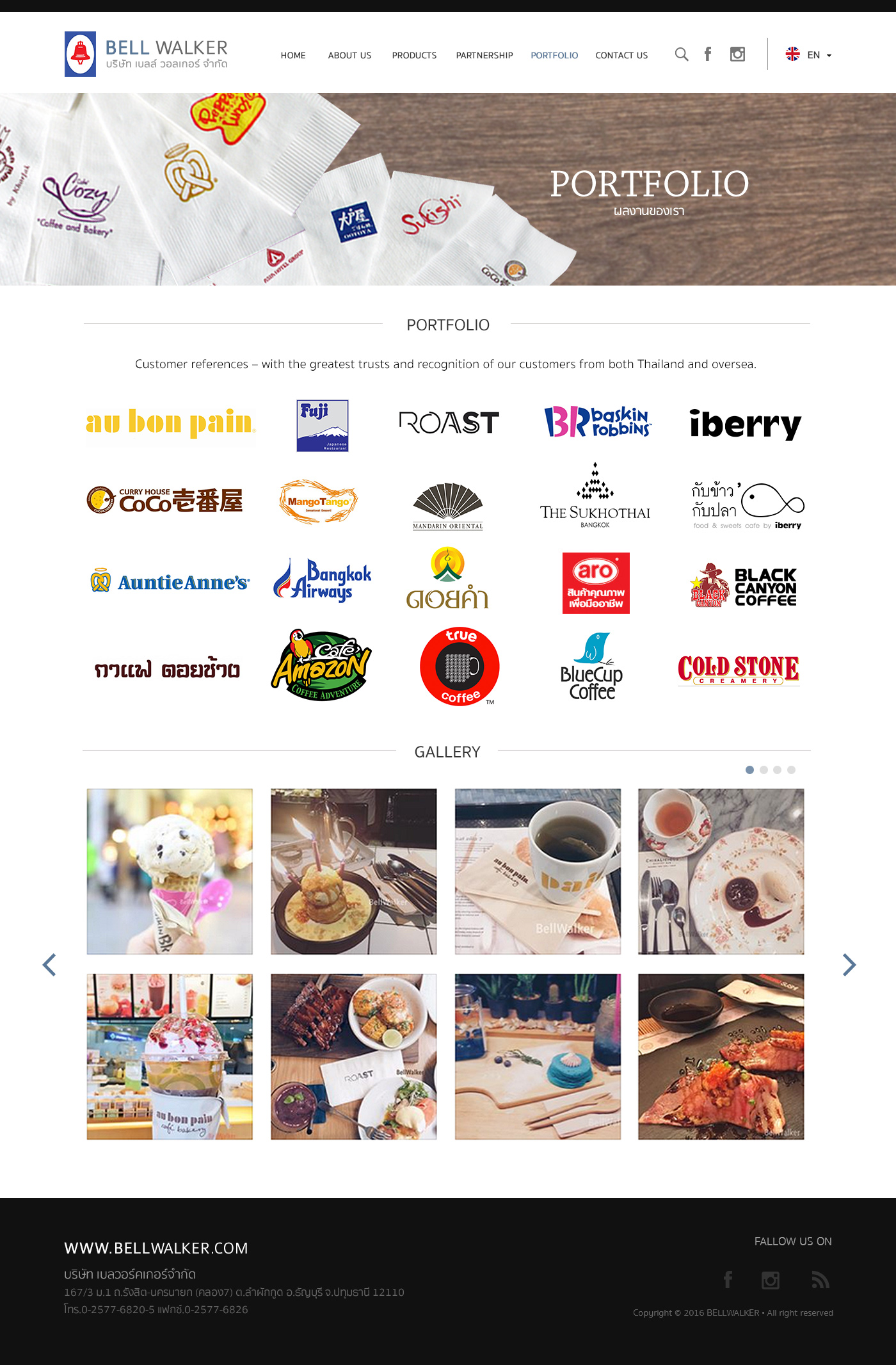Open Instagram icon in the header
The image size is (896, 1365).
point(737,54)
